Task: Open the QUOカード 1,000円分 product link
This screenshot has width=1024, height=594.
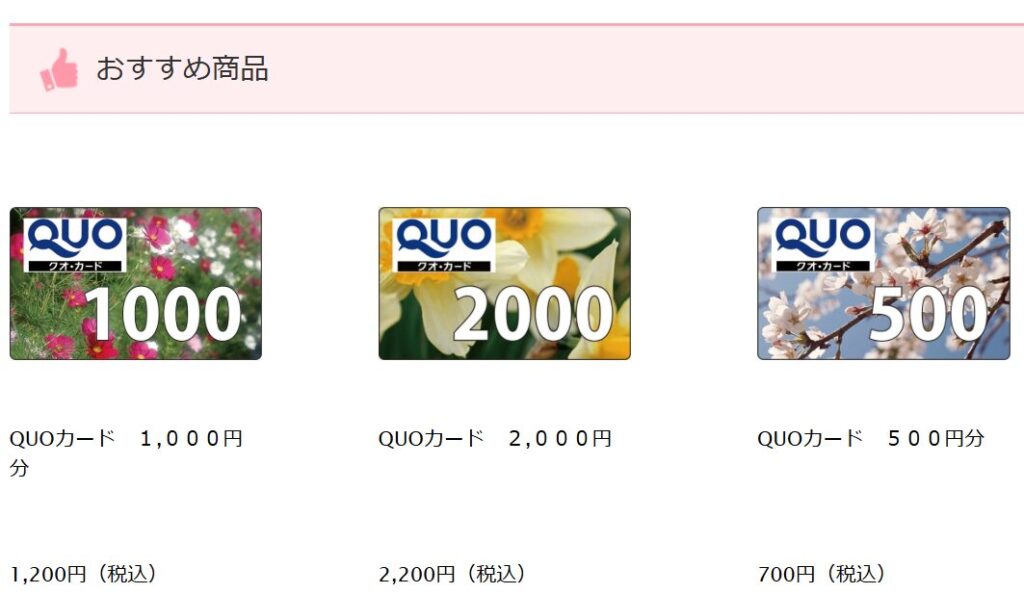Action: tap(125, 439)
